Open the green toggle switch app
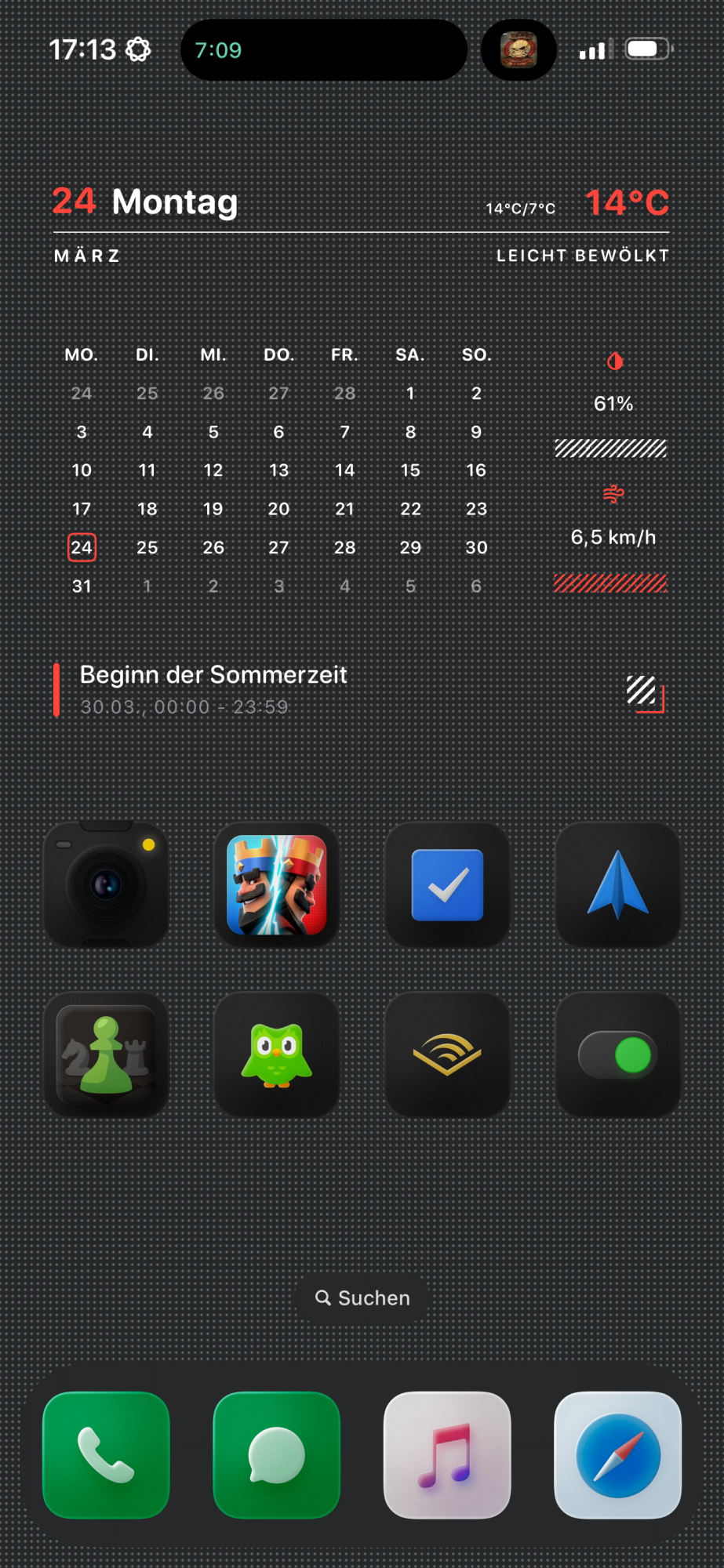Image resolution: width=724 pixels, height=1568 pixels. click(618, 1055)
